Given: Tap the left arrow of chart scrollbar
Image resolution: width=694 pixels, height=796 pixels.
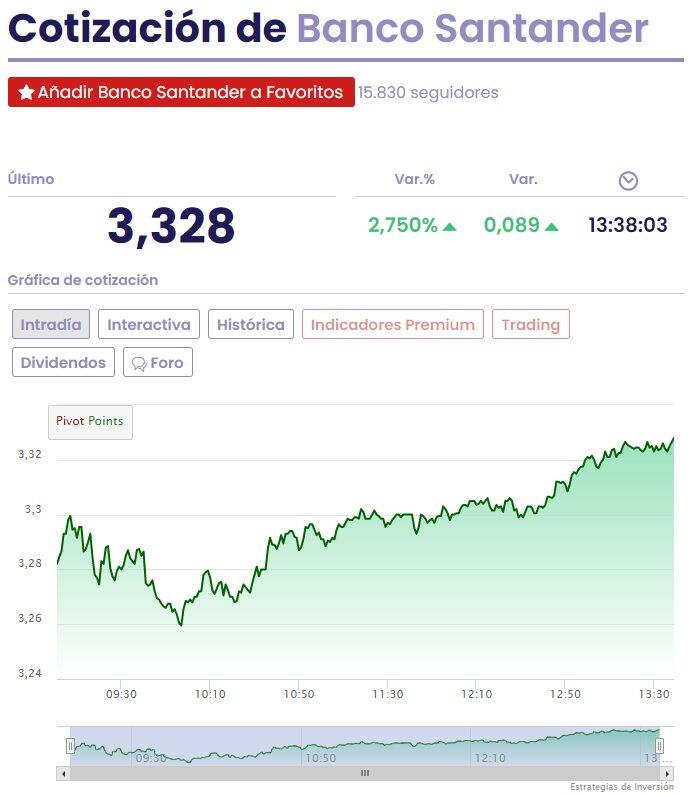Looking at the screenshot, I should click(x=64, y=773).
